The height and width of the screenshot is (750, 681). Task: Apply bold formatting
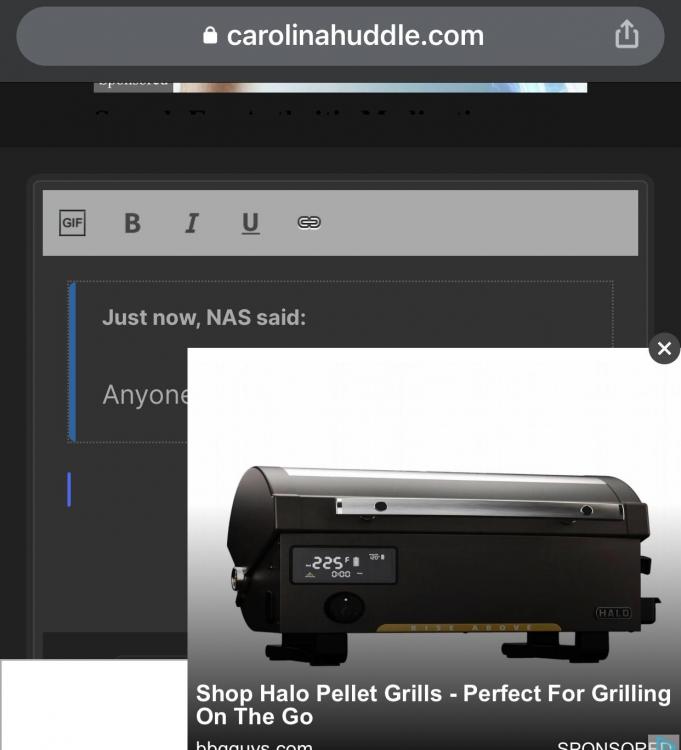coord(132,223)
